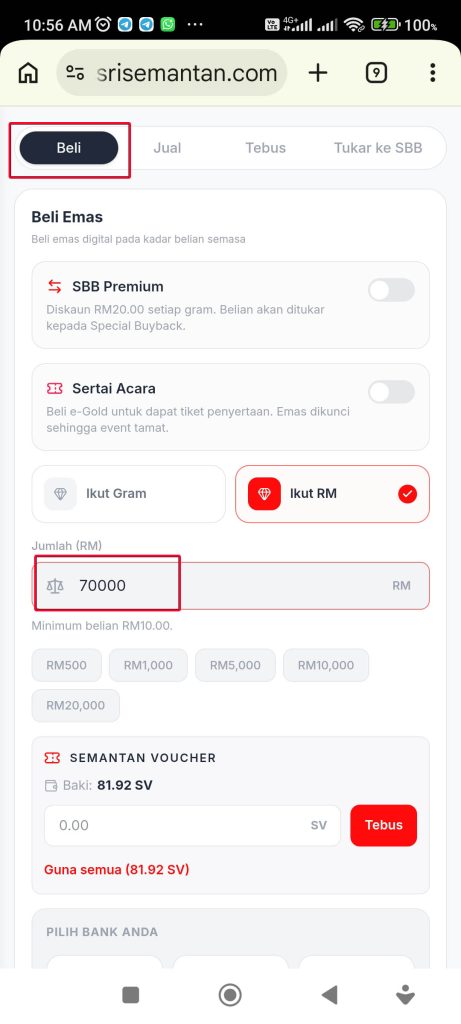Switch to the Tebus tab
The image size is (461, 1024).
pos(266,148)
